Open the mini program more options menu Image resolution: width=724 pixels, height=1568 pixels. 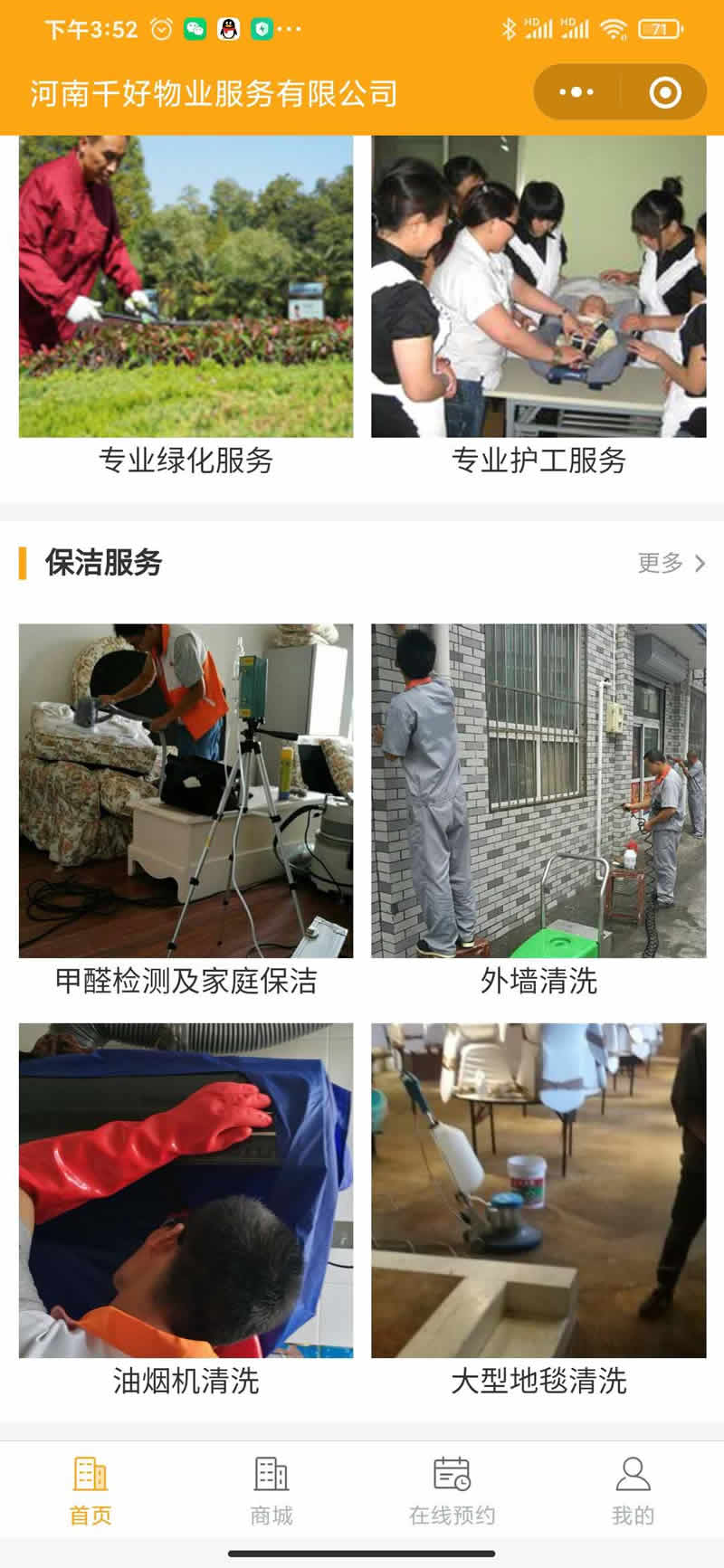[x=576, y=92]
